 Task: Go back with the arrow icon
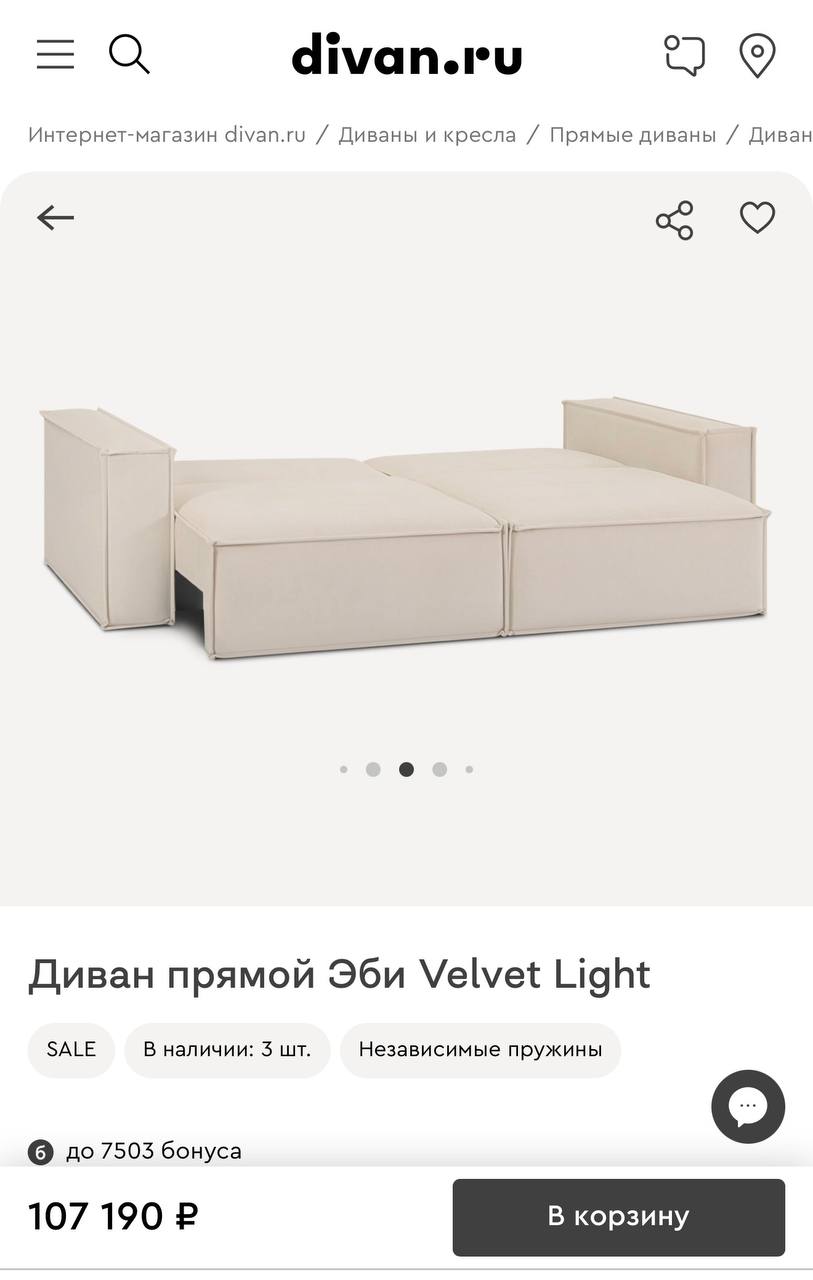coord(56,218)
